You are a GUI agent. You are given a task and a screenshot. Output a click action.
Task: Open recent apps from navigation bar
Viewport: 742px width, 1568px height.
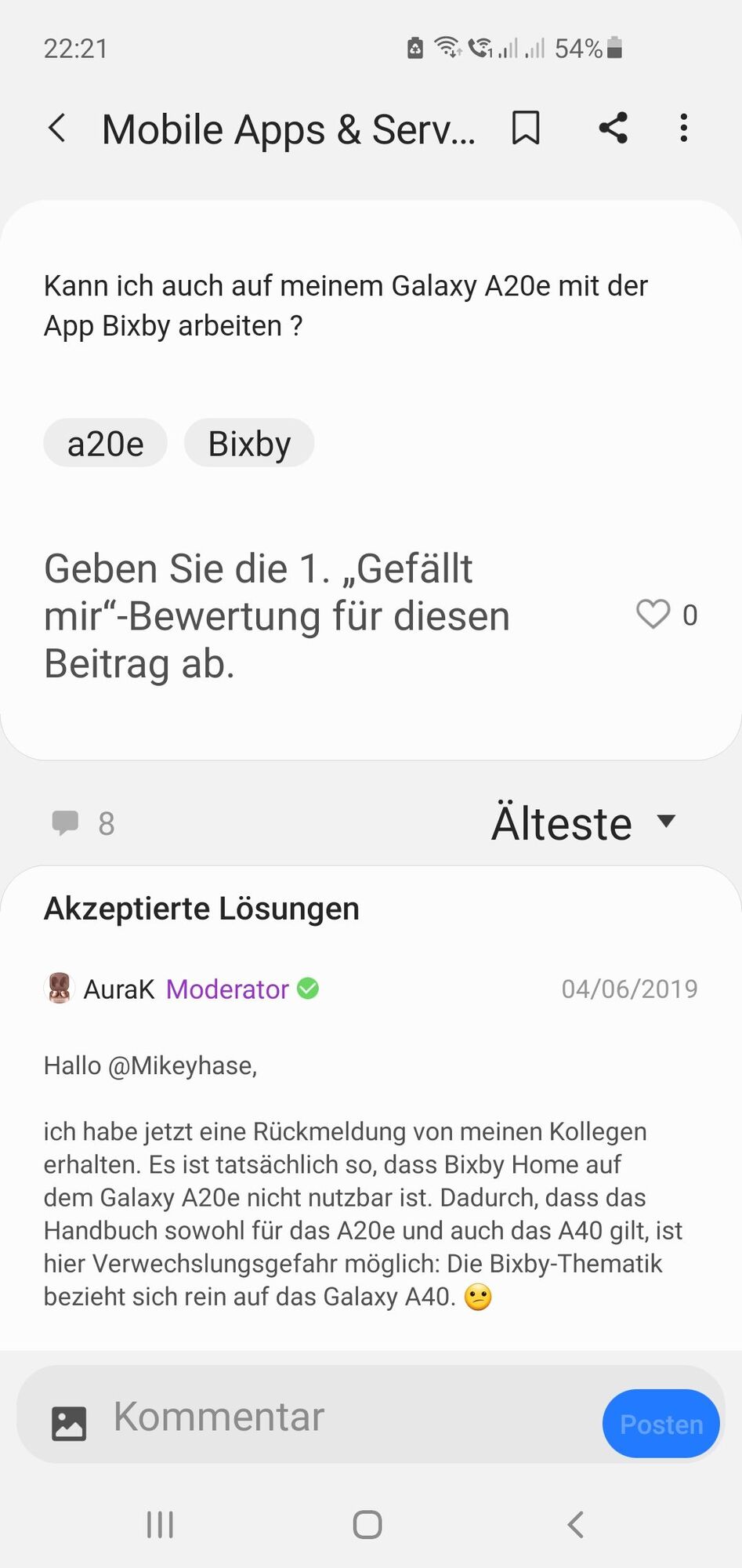click(160, 1525)
